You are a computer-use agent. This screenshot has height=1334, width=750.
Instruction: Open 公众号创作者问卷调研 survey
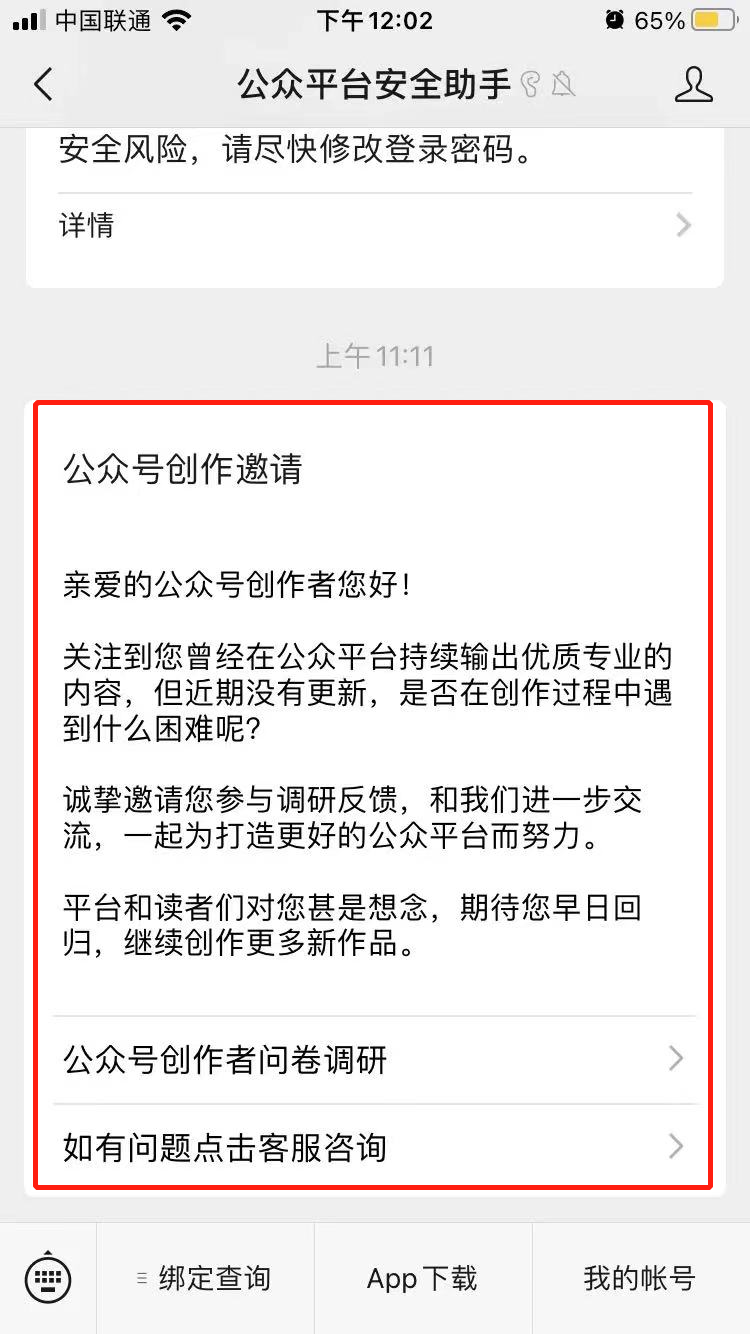coord(374,1060)
